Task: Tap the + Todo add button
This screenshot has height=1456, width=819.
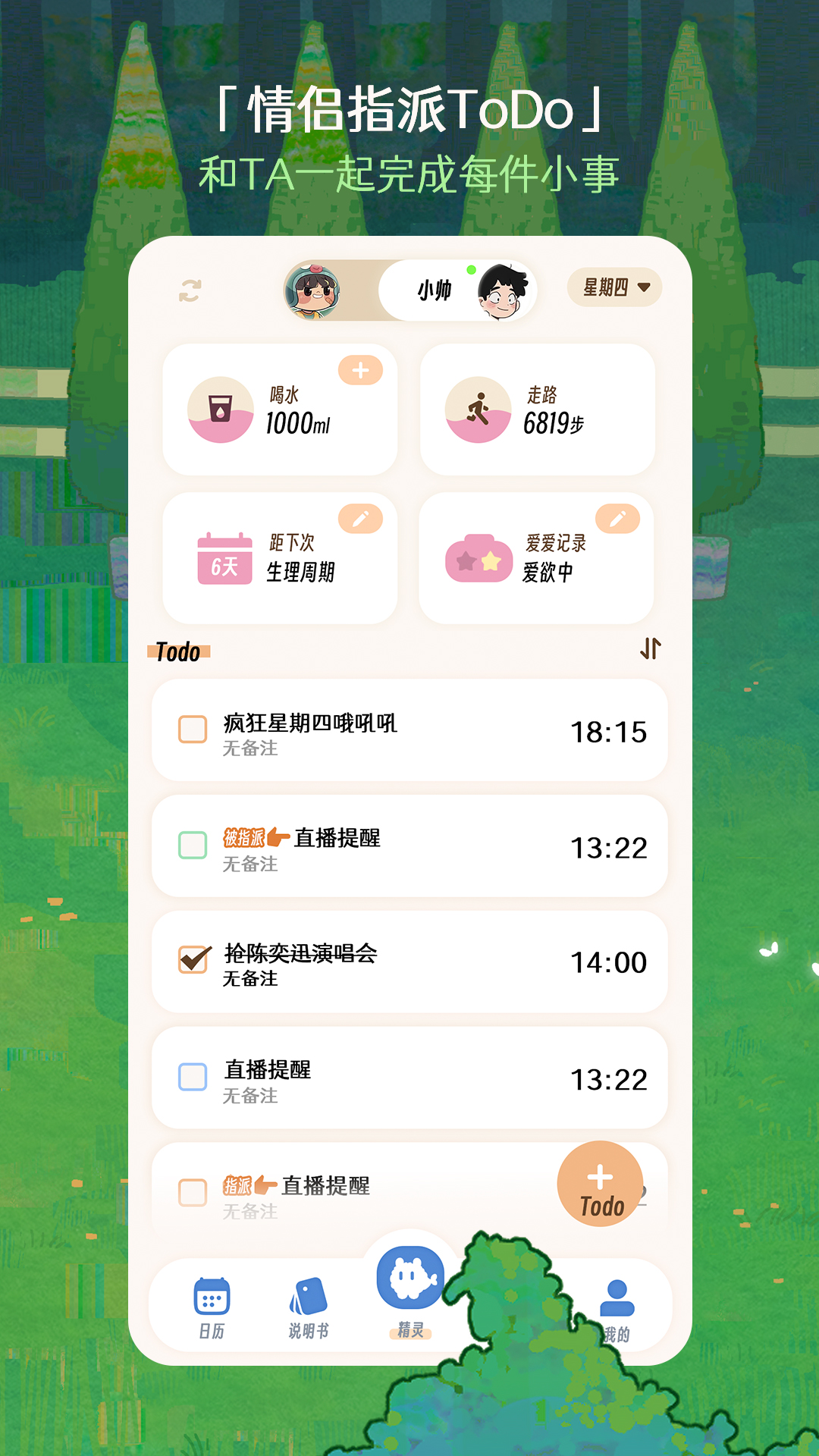Action: click(x=600, y=1185)
